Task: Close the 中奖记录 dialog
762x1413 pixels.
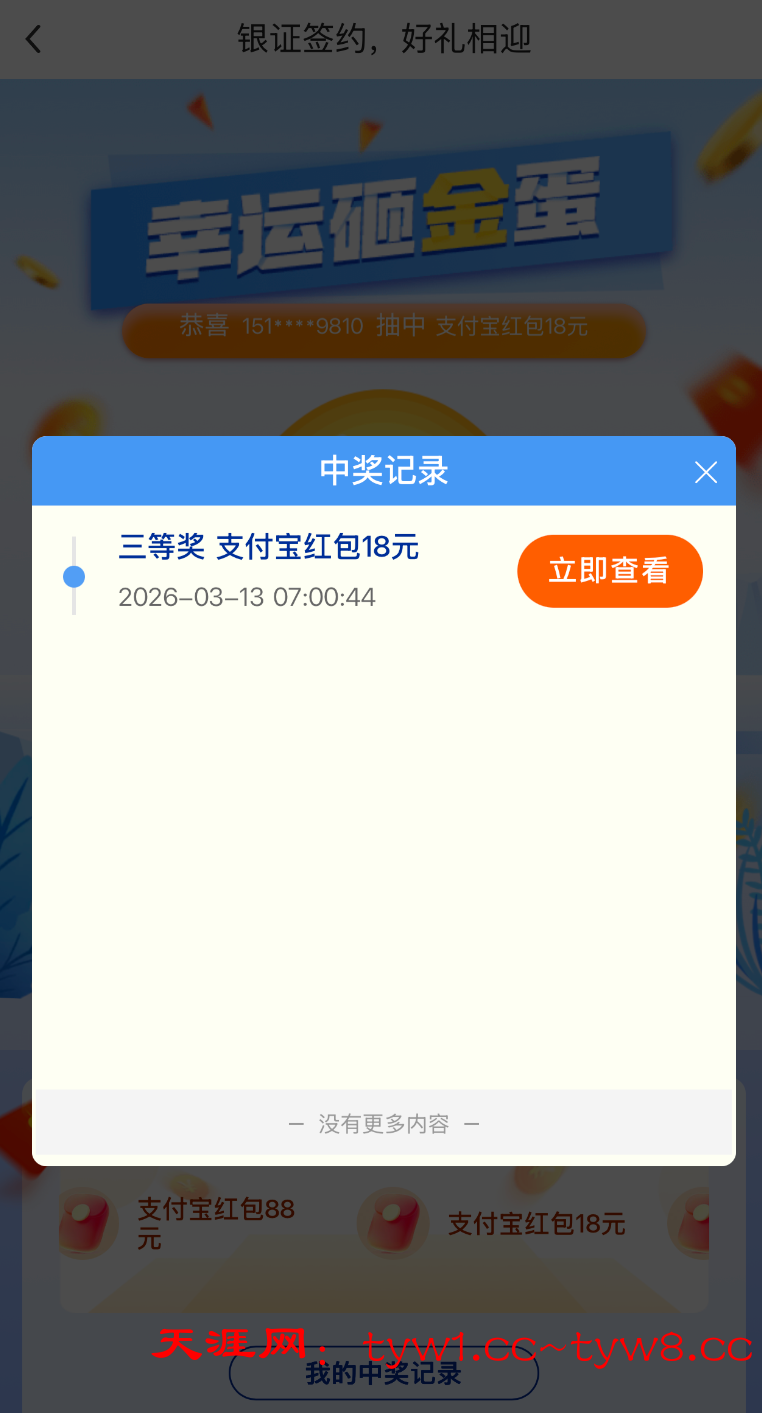Action: (706, 472)
